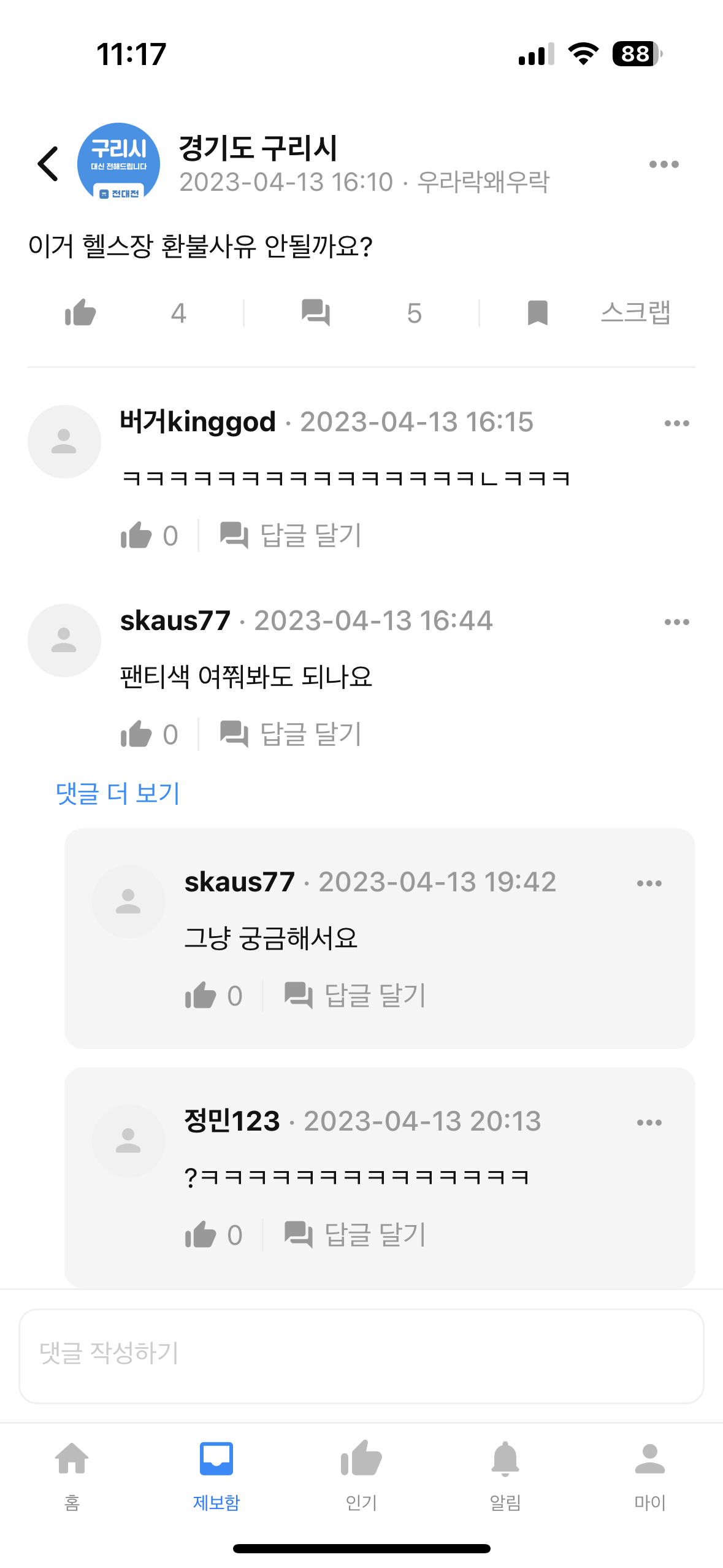This screenshot has width=723, height=1568.
Task: Open the post's overflow menu beside 경기도 구리시
Action: click(x=664, y=164)
